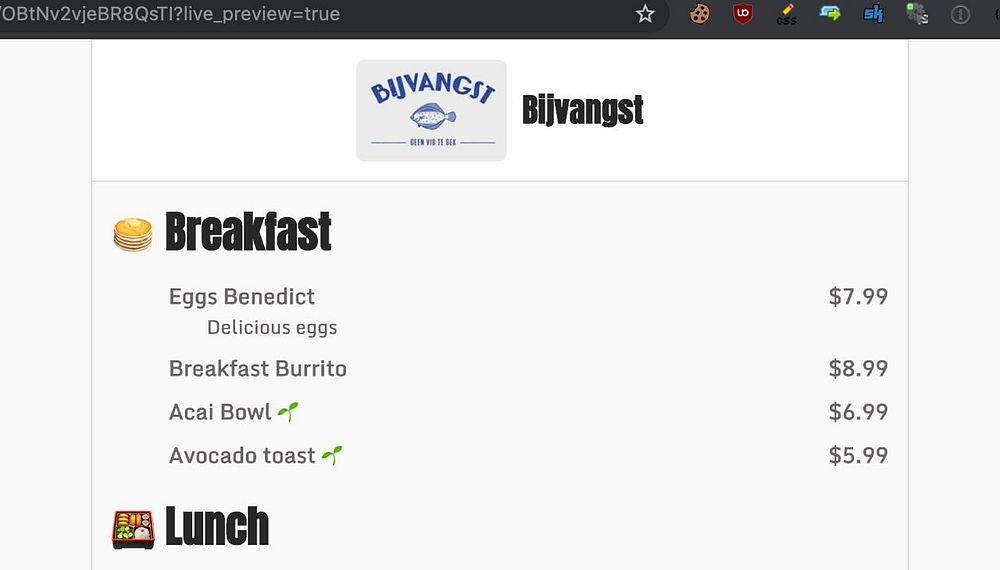Select the URL address bar
The image size is (1000, 570).
pyautogui.click(x=300, y=14)
